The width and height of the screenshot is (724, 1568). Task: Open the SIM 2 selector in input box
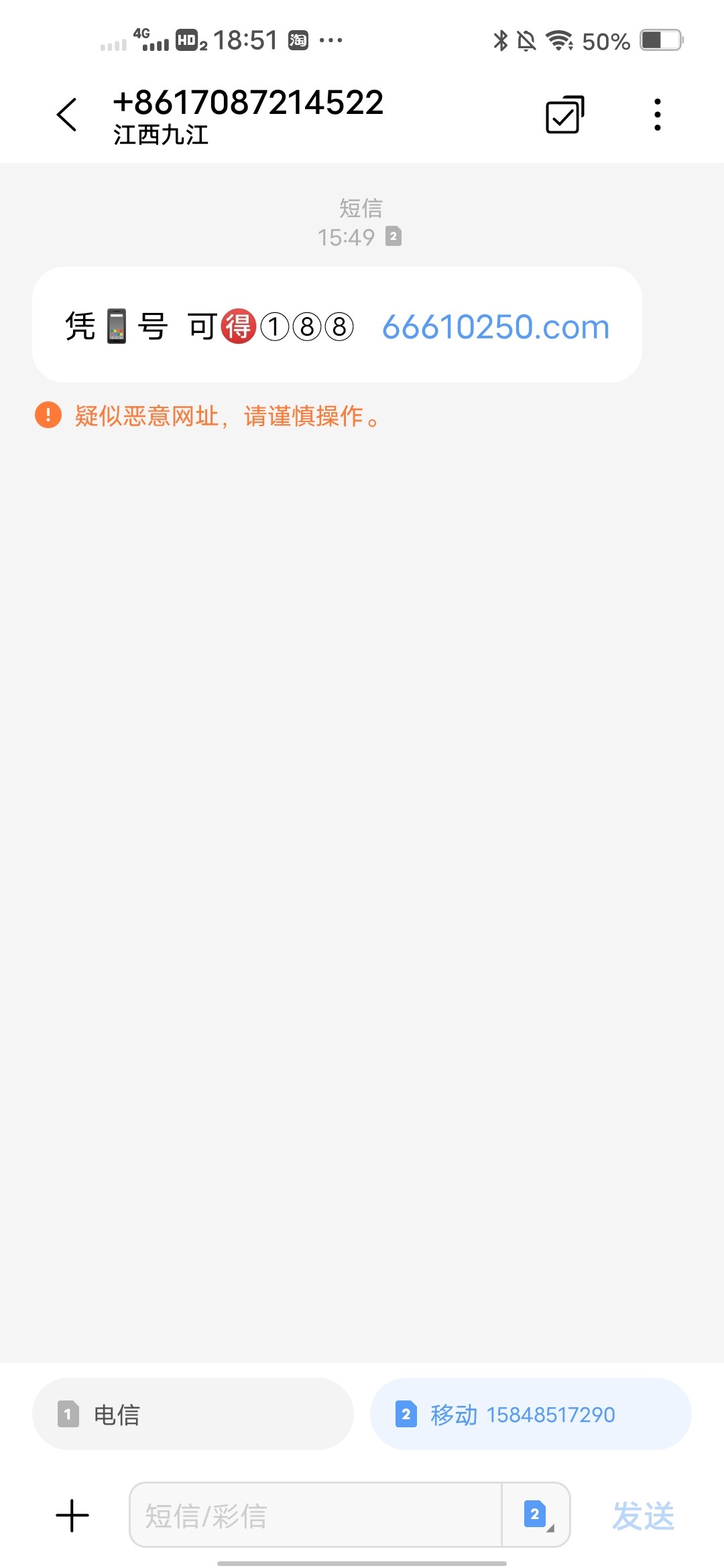pos(537,1515)
